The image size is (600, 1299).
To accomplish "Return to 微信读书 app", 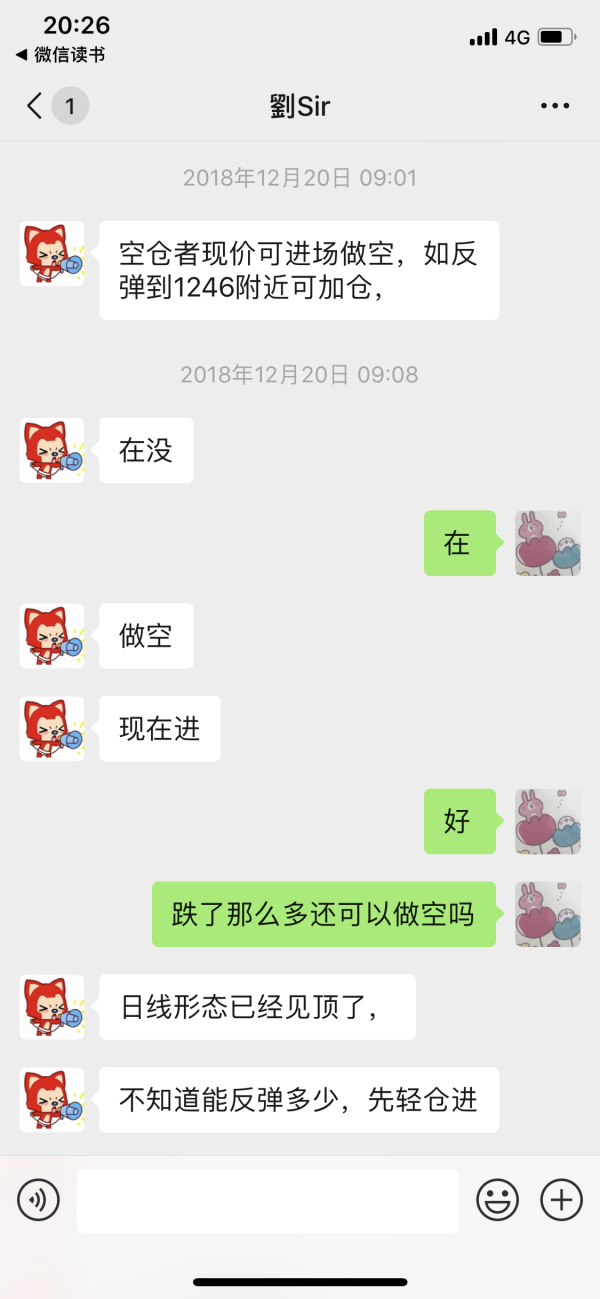I will point(60,55).
